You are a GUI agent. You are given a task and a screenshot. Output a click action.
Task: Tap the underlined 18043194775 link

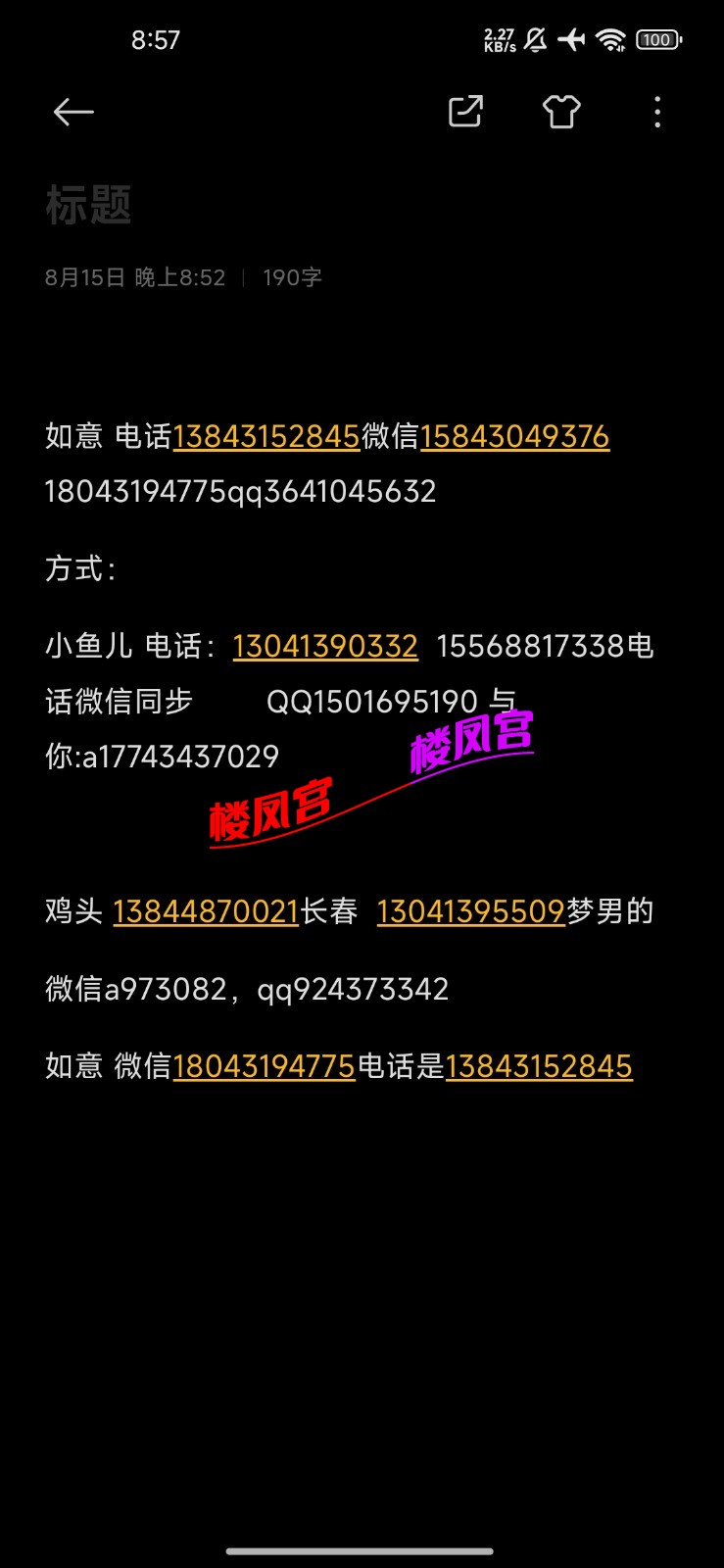264,1066
